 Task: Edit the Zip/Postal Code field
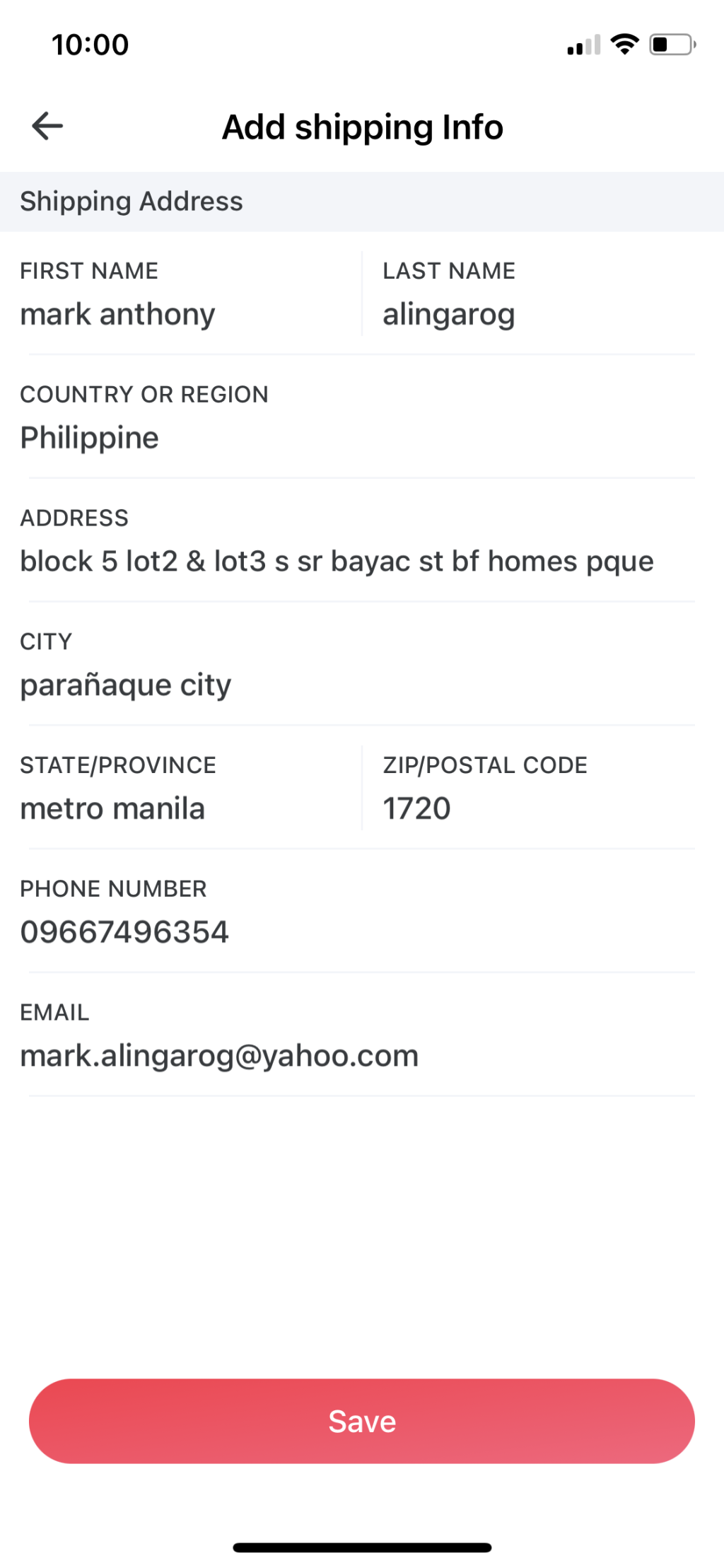point(417,808)
